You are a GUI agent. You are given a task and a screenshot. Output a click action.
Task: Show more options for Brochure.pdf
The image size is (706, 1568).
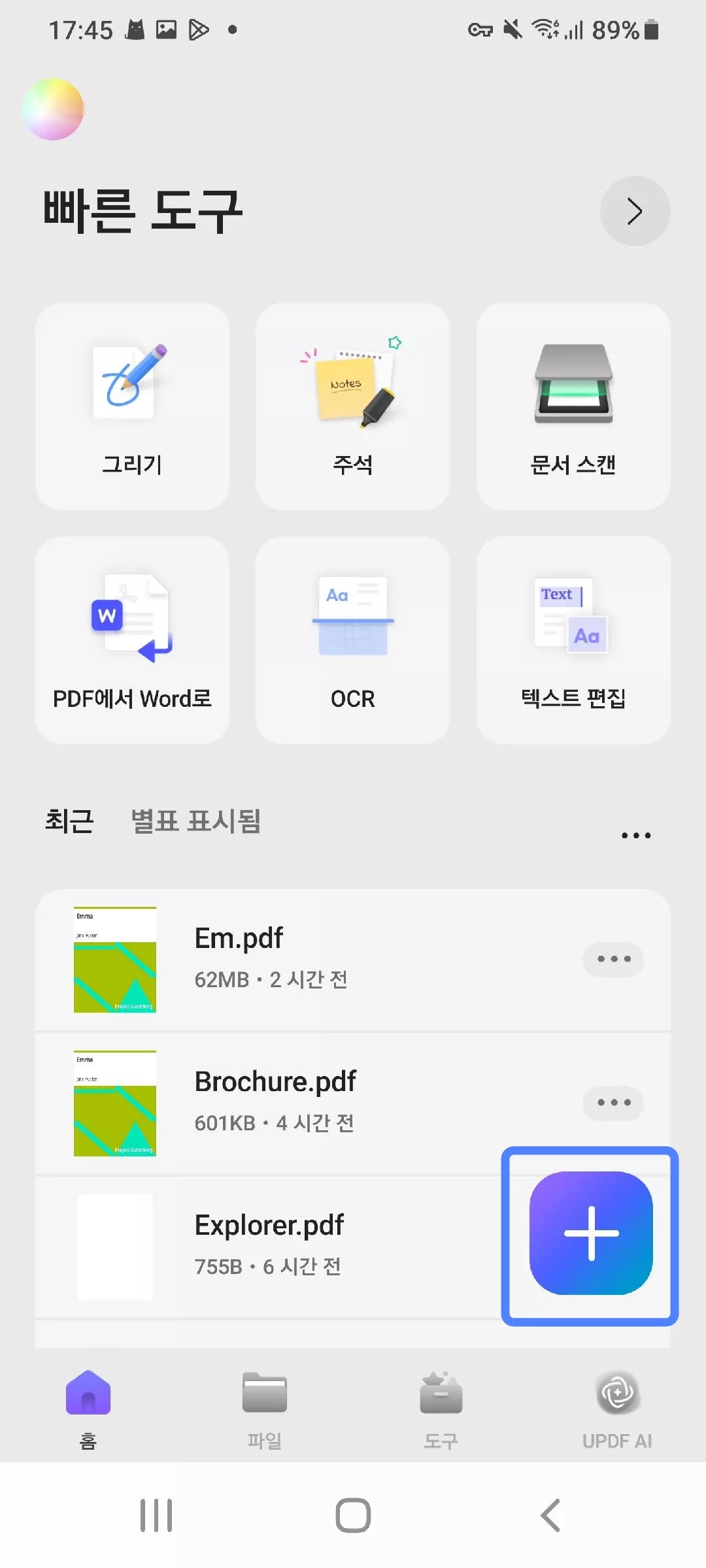click(x=613, y=1103)
